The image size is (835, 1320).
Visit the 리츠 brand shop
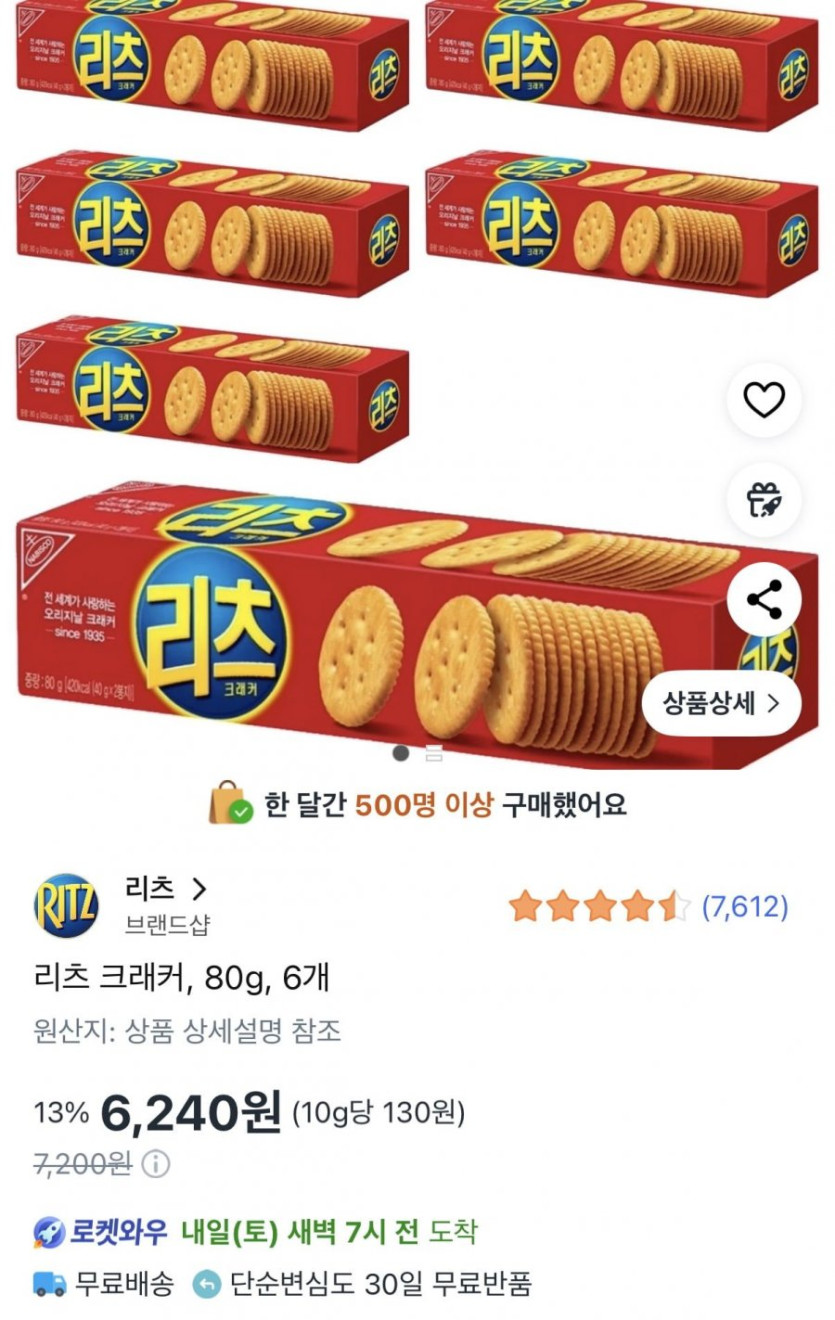(x=166, y=888)
